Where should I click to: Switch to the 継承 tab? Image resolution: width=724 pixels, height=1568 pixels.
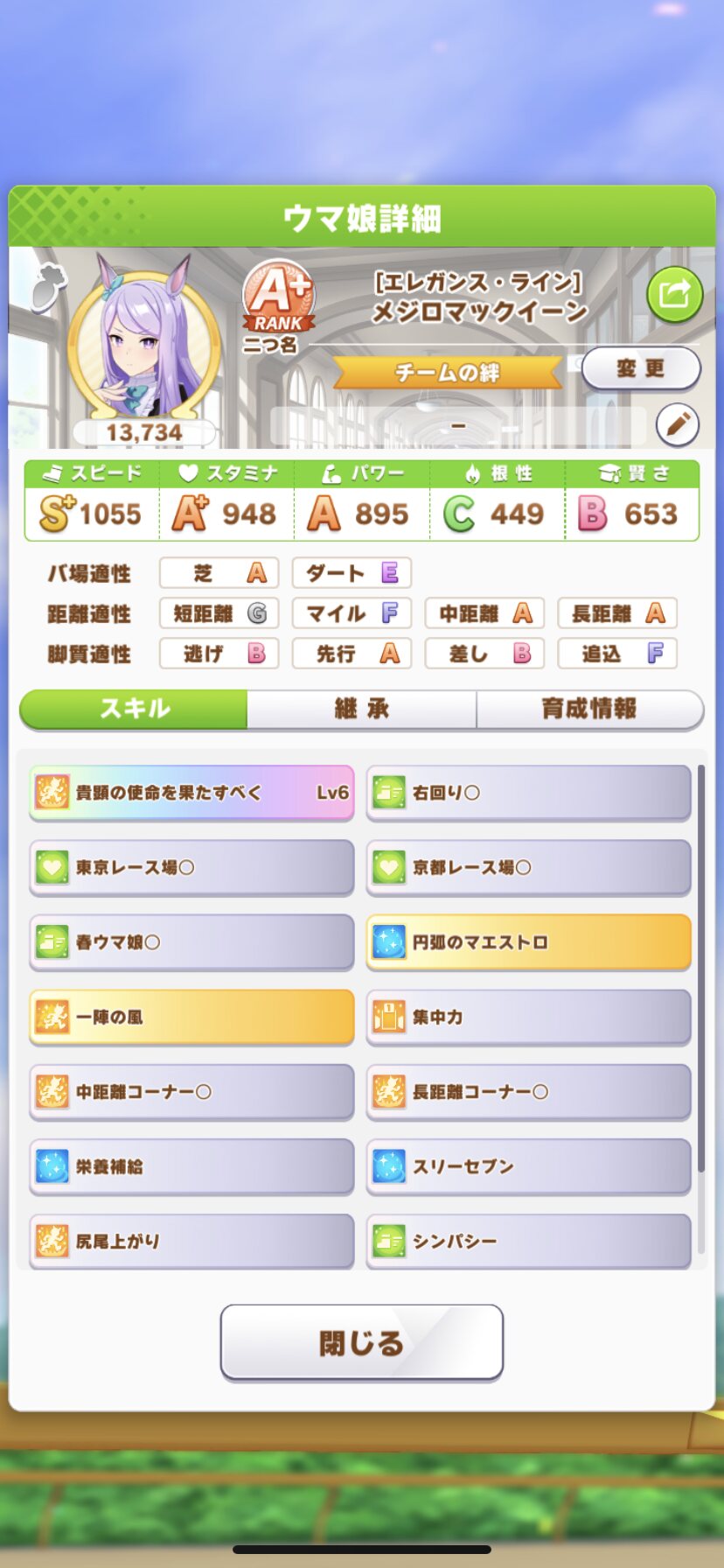click(x=362, y=709)
